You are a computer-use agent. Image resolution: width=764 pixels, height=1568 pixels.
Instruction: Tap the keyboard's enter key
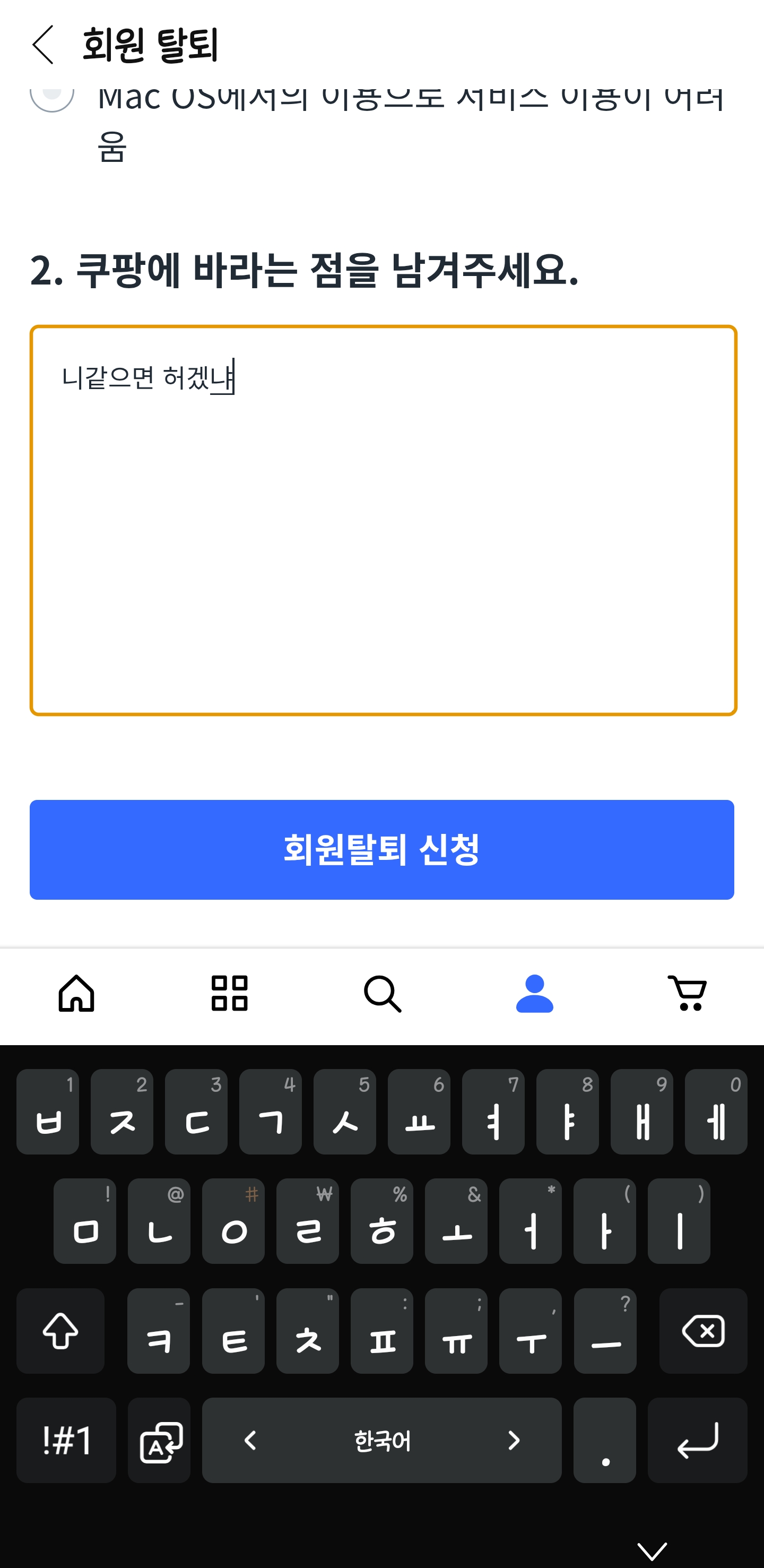(697, 1440)
